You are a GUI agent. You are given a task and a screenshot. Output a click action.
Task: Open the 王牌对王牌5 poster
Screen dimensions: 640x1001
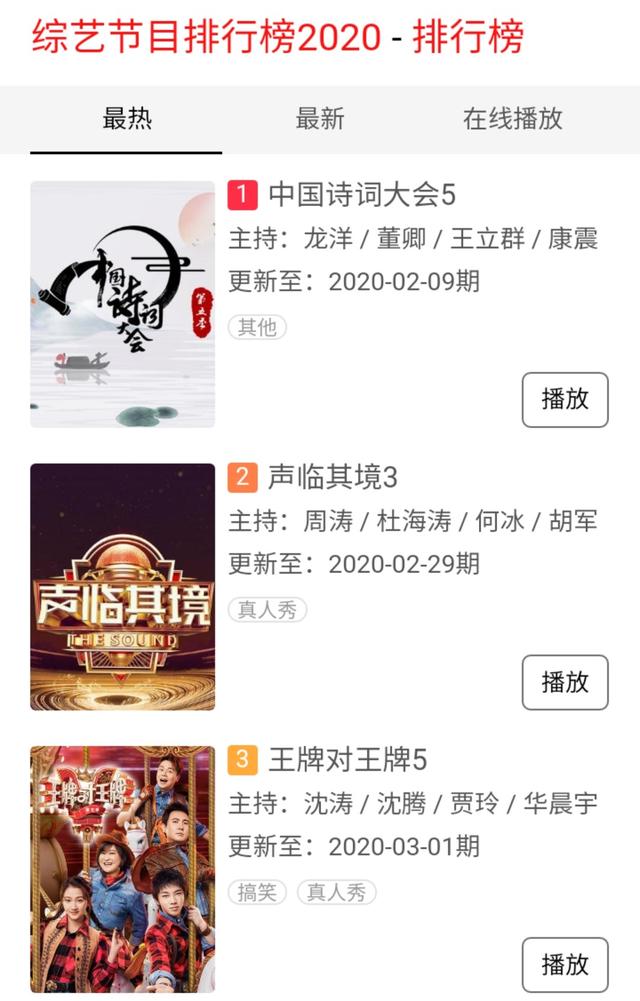(122, 869)
